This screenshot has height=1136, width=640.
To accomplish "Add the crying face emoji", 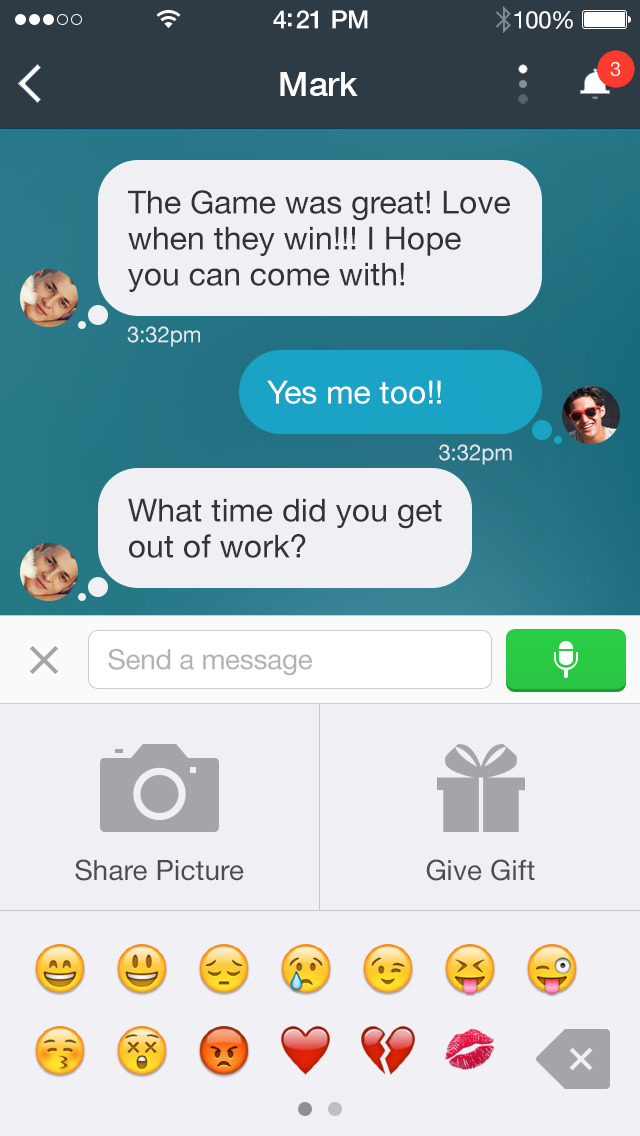I will pos(305,969).
